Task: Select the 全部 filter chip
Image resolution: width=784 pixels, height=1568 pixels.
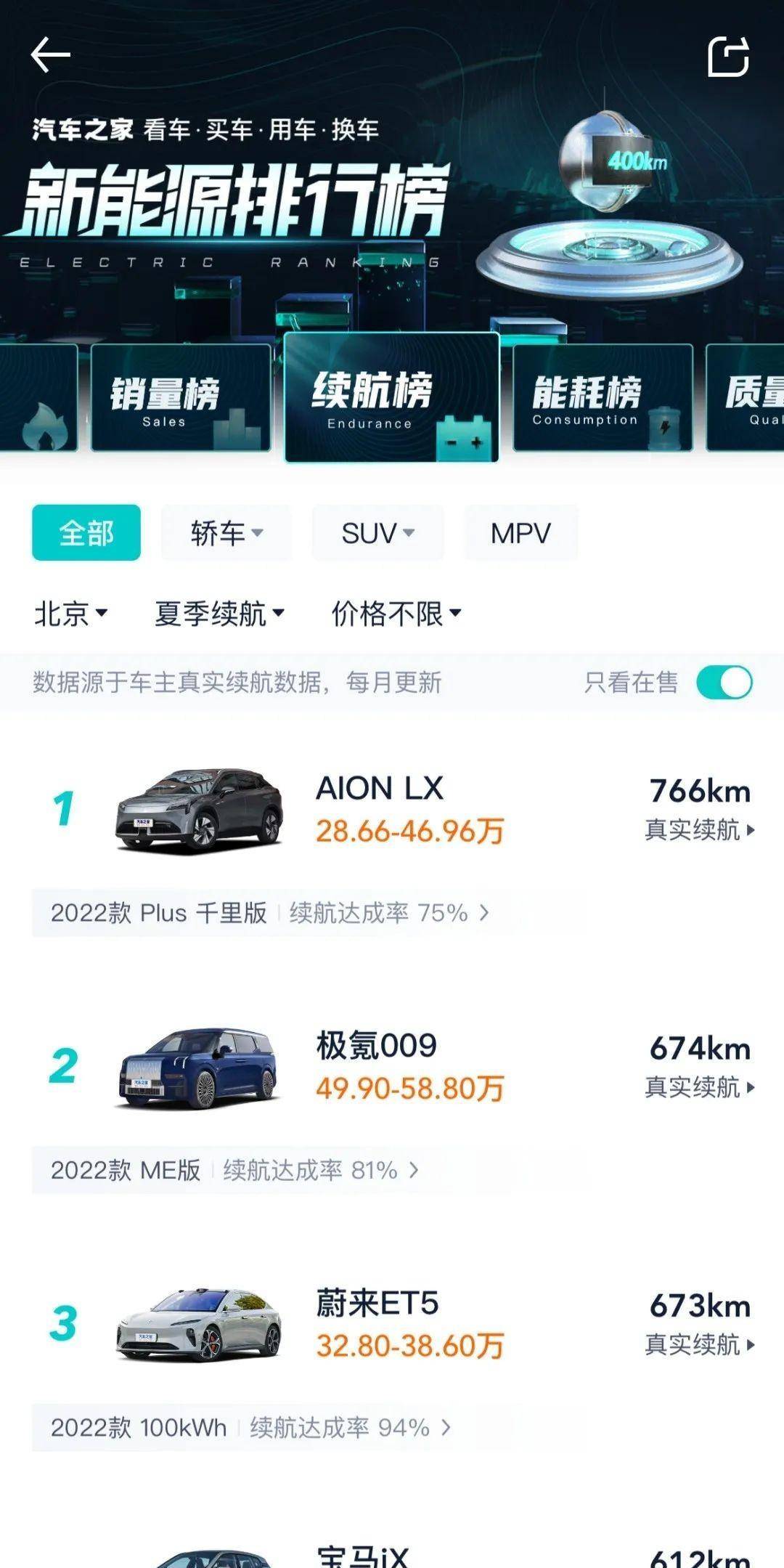Action: [87, 533]
